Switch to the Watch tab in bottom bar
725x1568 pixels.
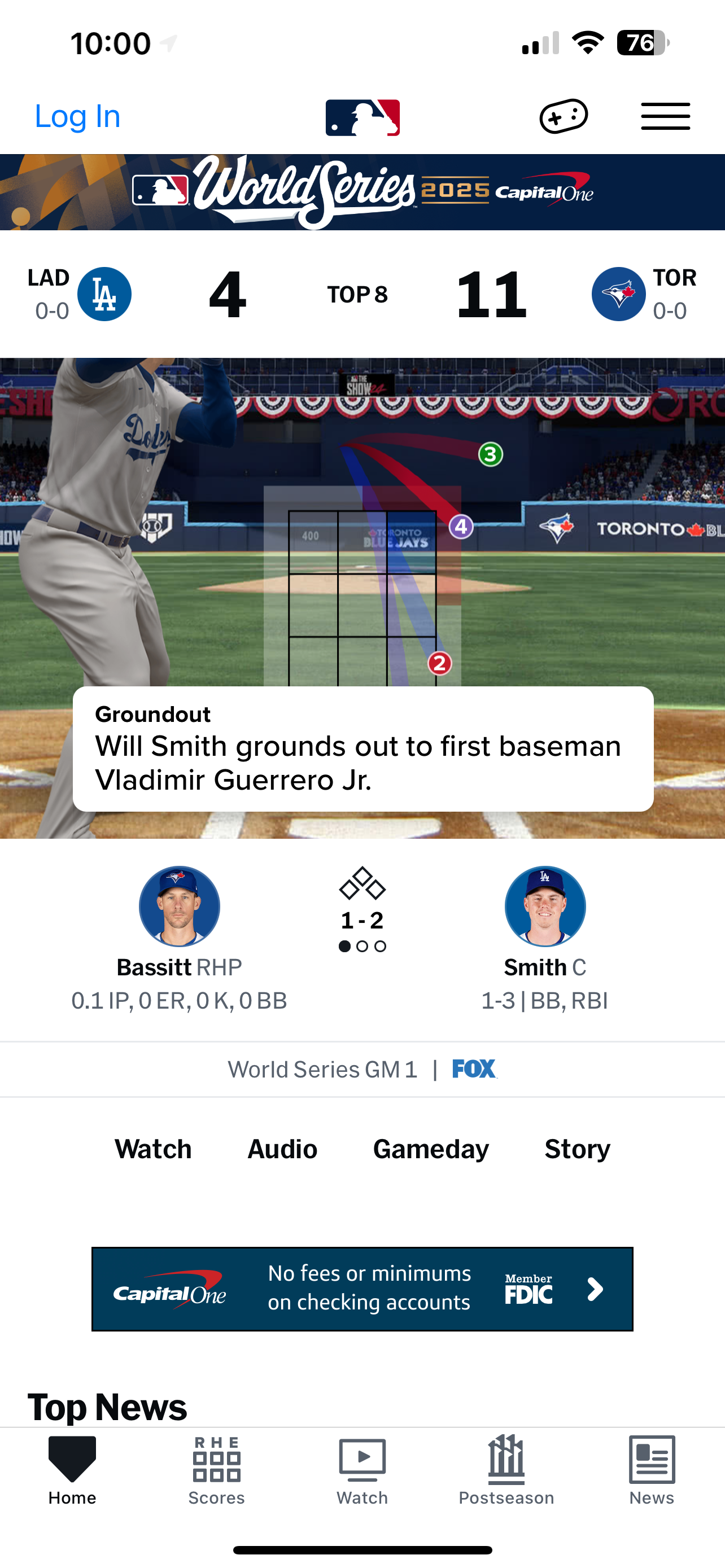point(362,1470)
